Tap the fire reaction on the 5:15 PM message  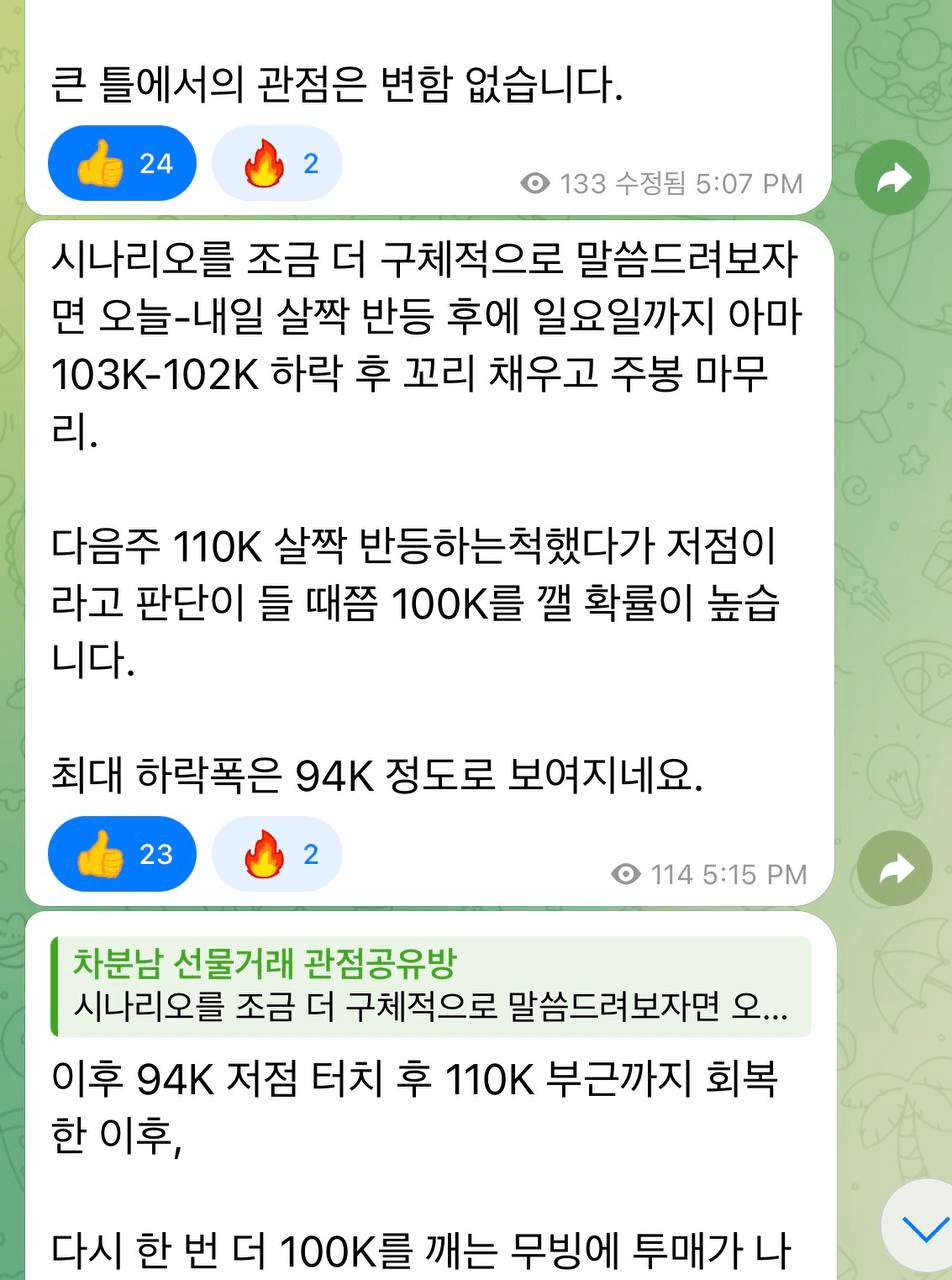click(x=278, y=854)
